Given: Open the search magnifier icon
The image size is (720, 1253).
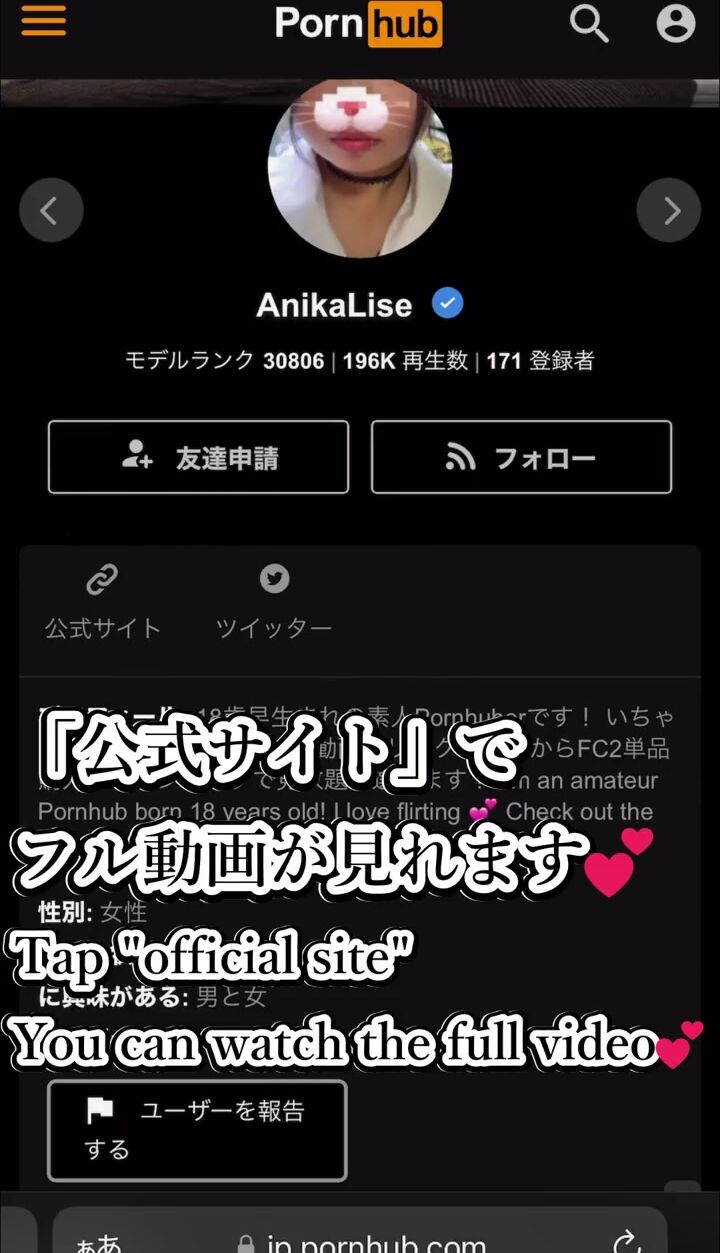Looking at the screenshot, I should (589, 22).
